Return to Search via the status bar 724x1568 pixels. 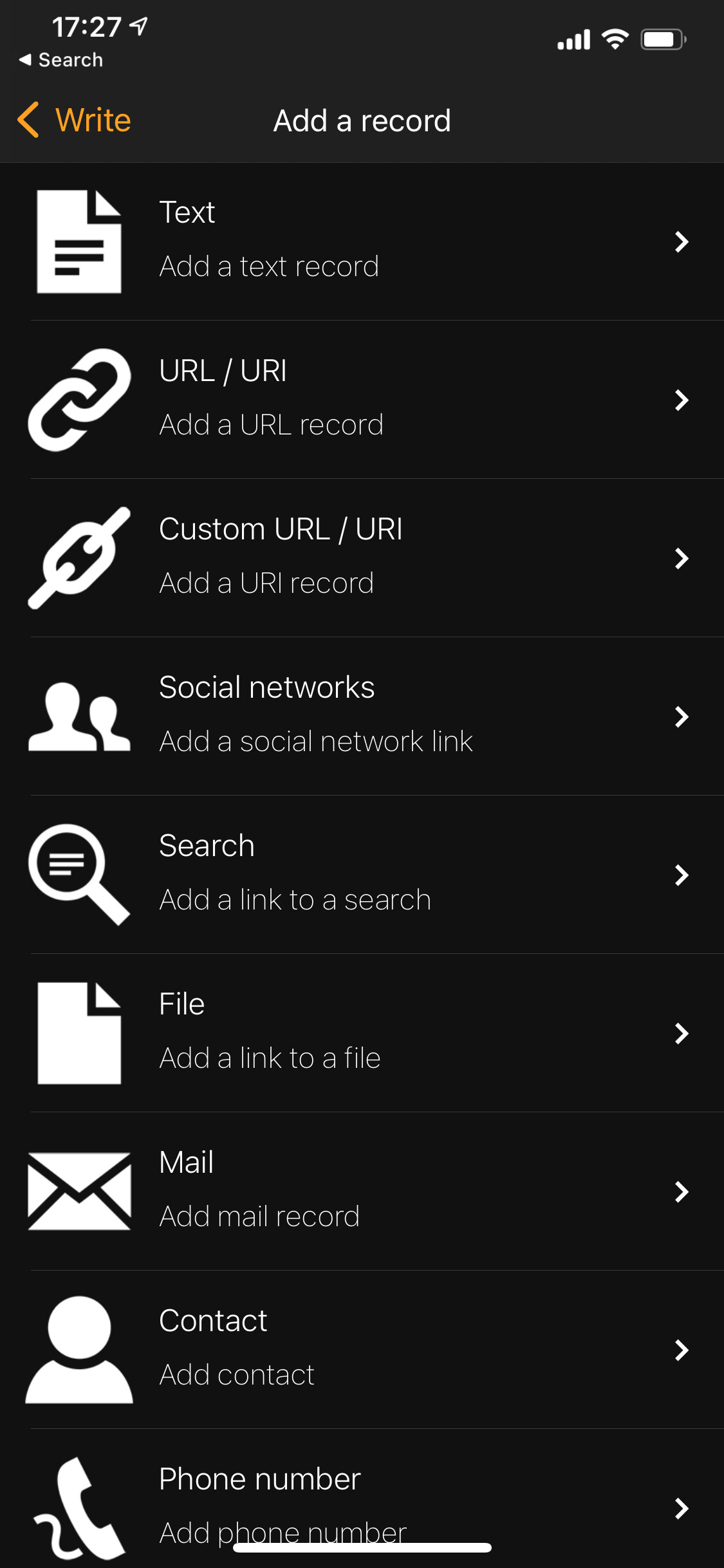click(61, 60)
